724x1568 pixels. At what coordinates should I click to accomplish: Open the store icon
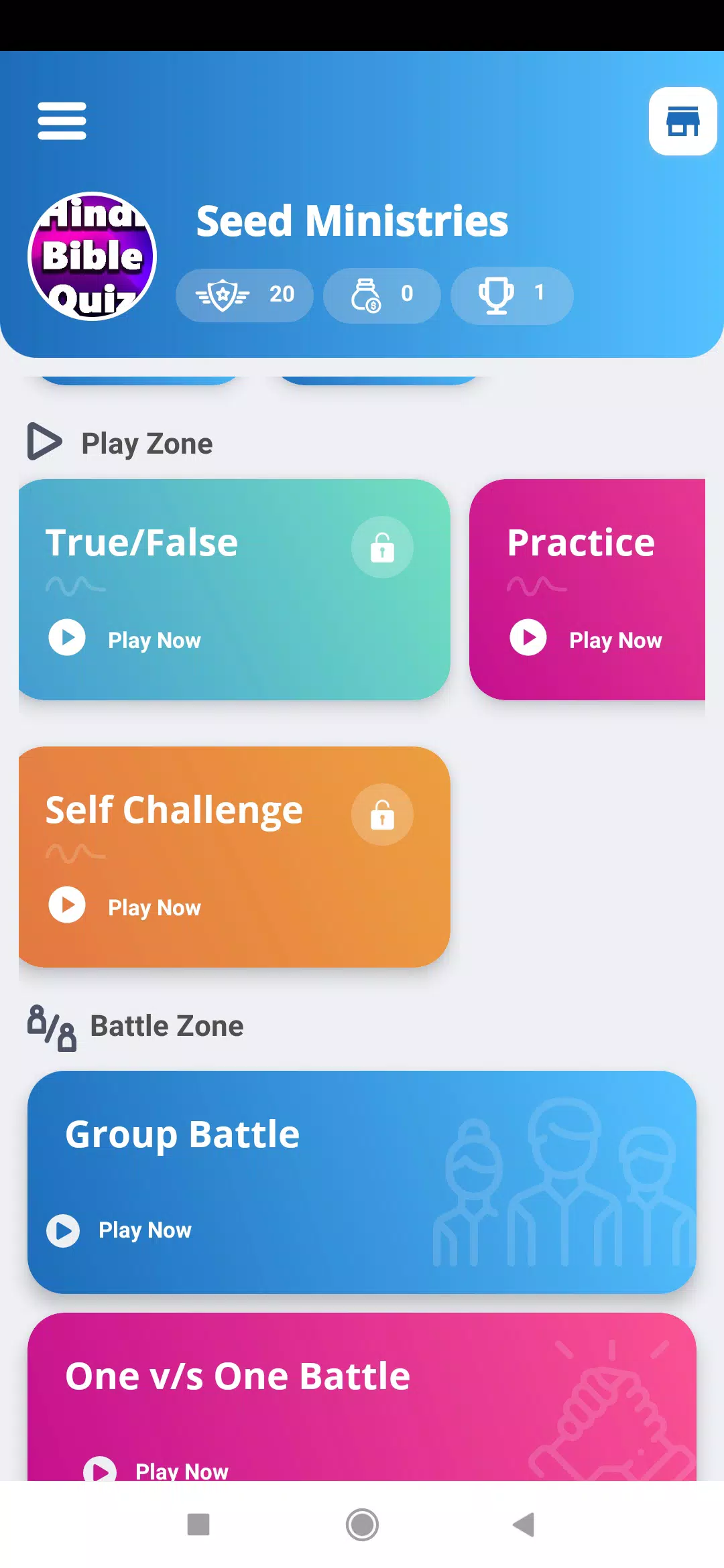point(682,121)
